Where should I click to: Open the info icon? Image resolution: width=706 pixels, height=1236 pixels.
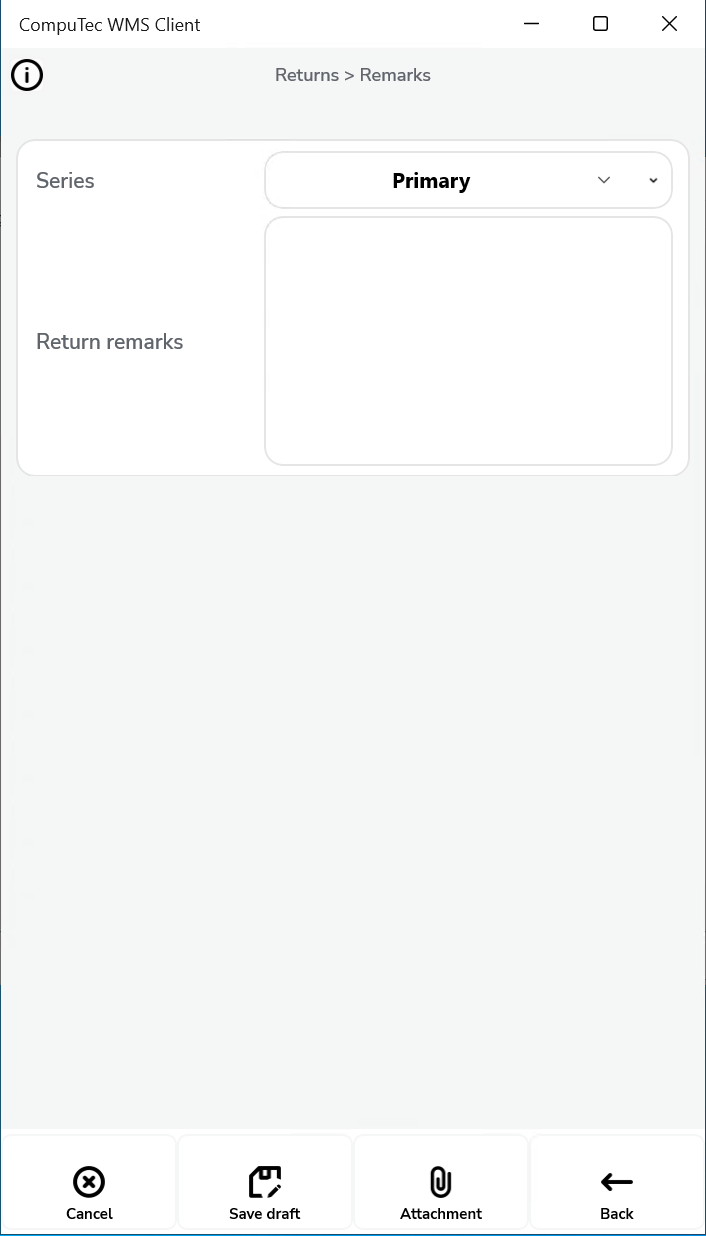27,75
